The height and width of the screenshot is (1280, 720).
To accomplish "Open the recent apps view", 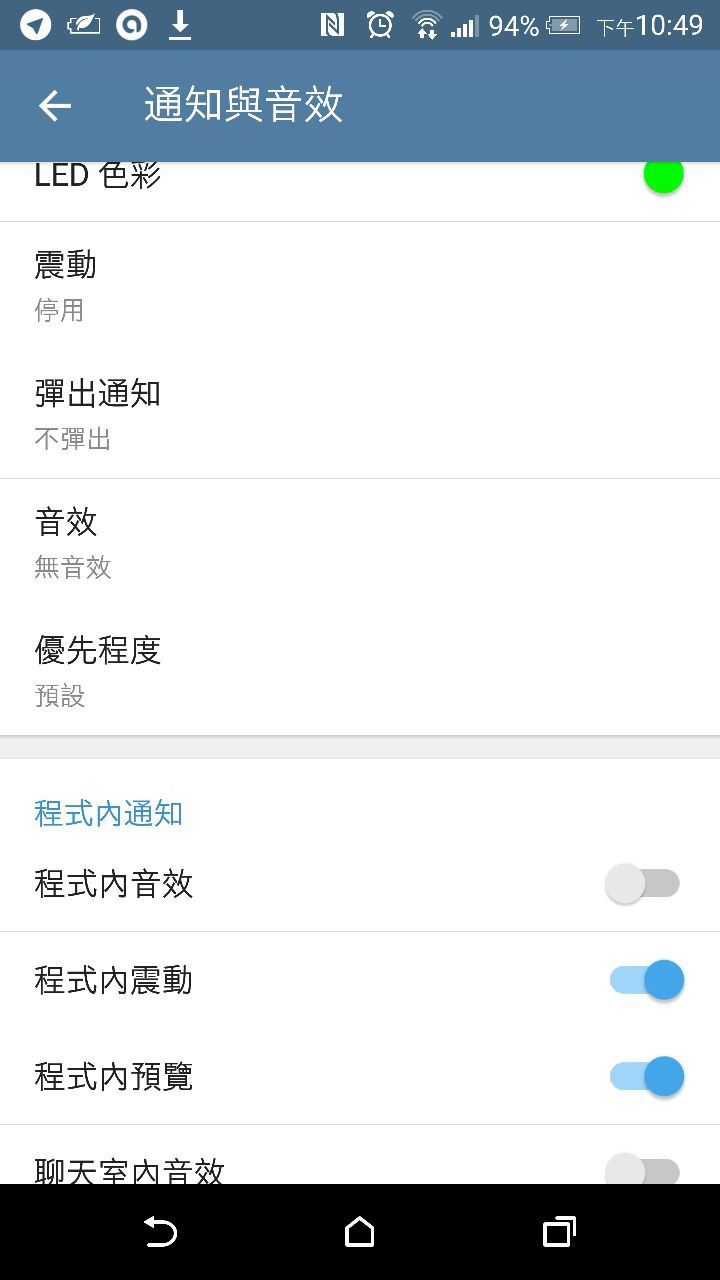I will coord(558,1232).
